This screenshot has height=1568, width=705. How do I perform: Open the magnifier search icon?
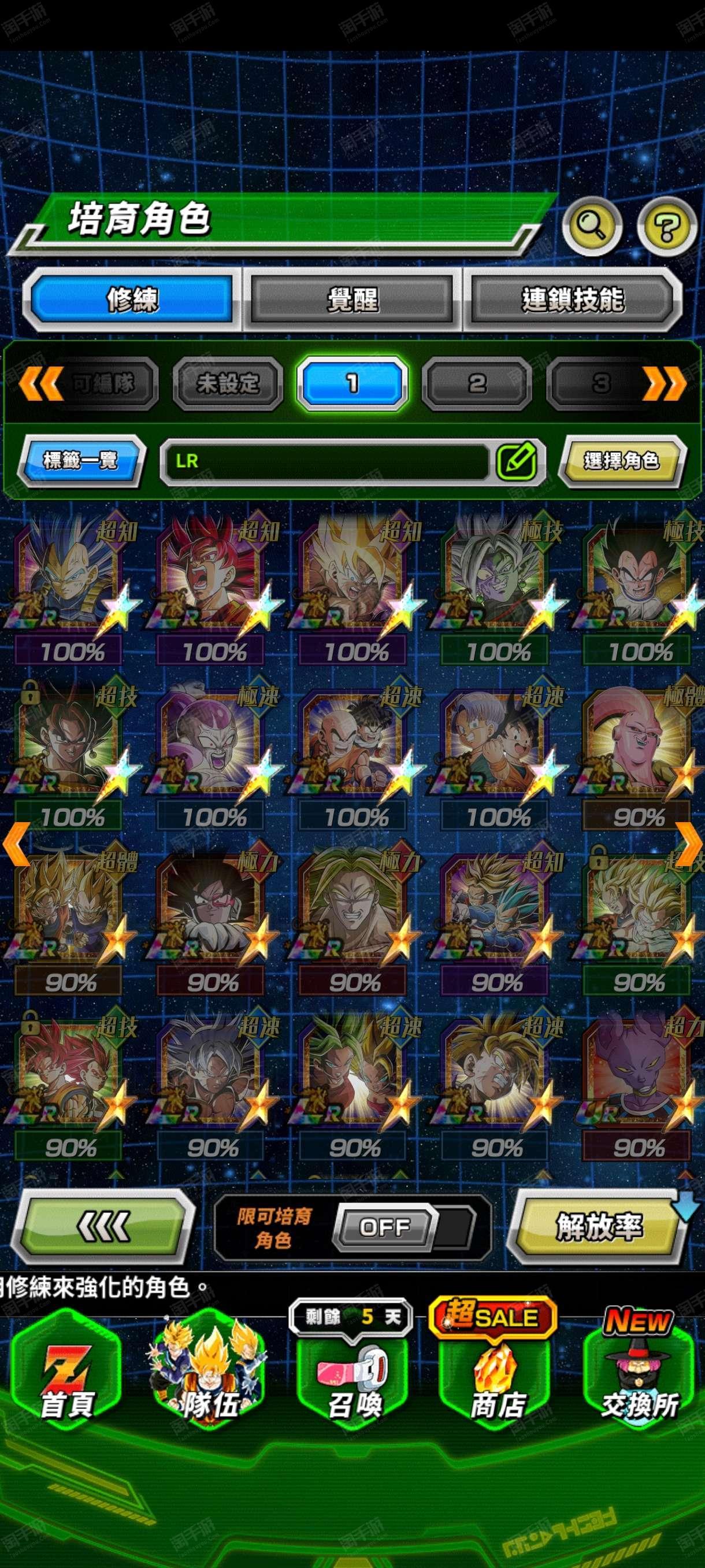592,227
